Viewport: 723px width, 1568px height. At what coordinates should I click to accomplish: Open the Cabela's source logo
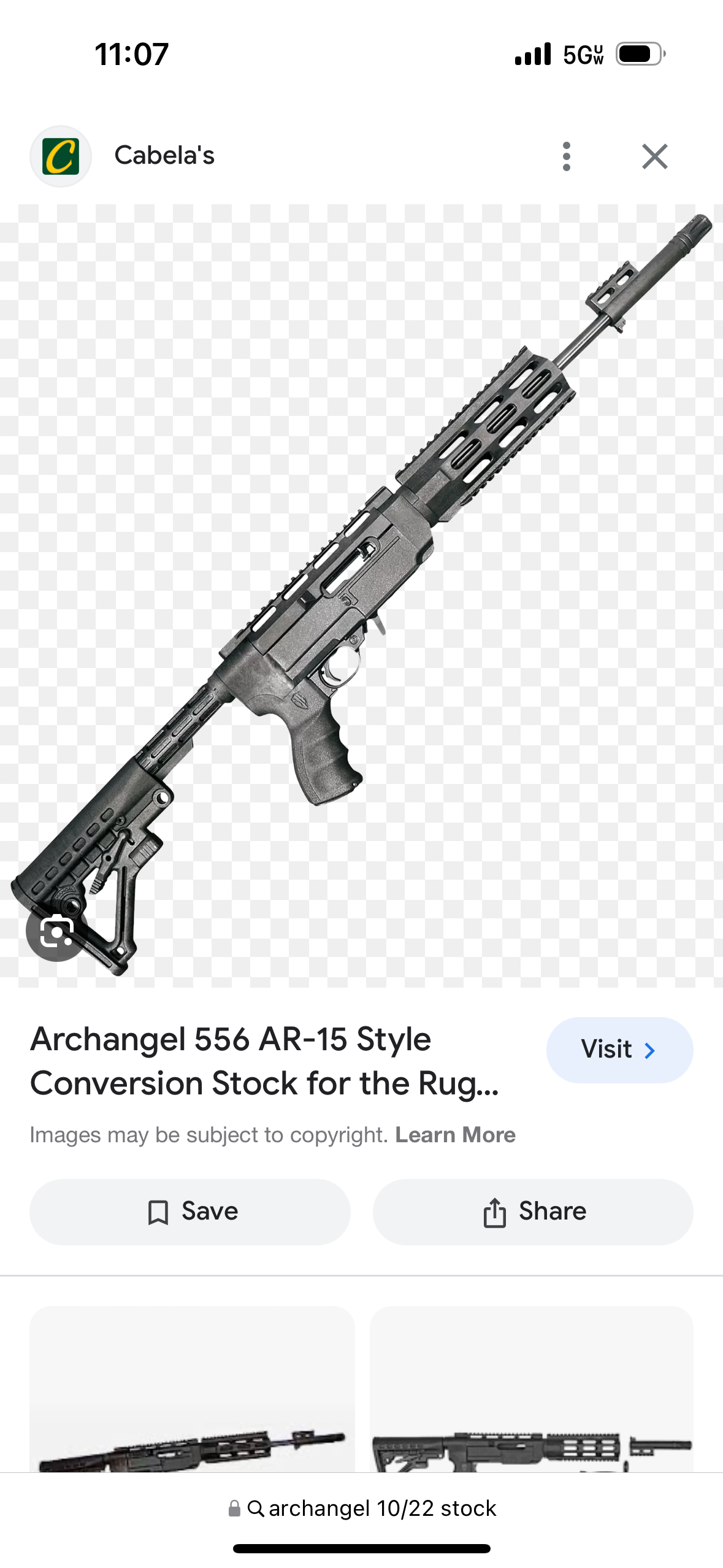click(x=61, y=156)
